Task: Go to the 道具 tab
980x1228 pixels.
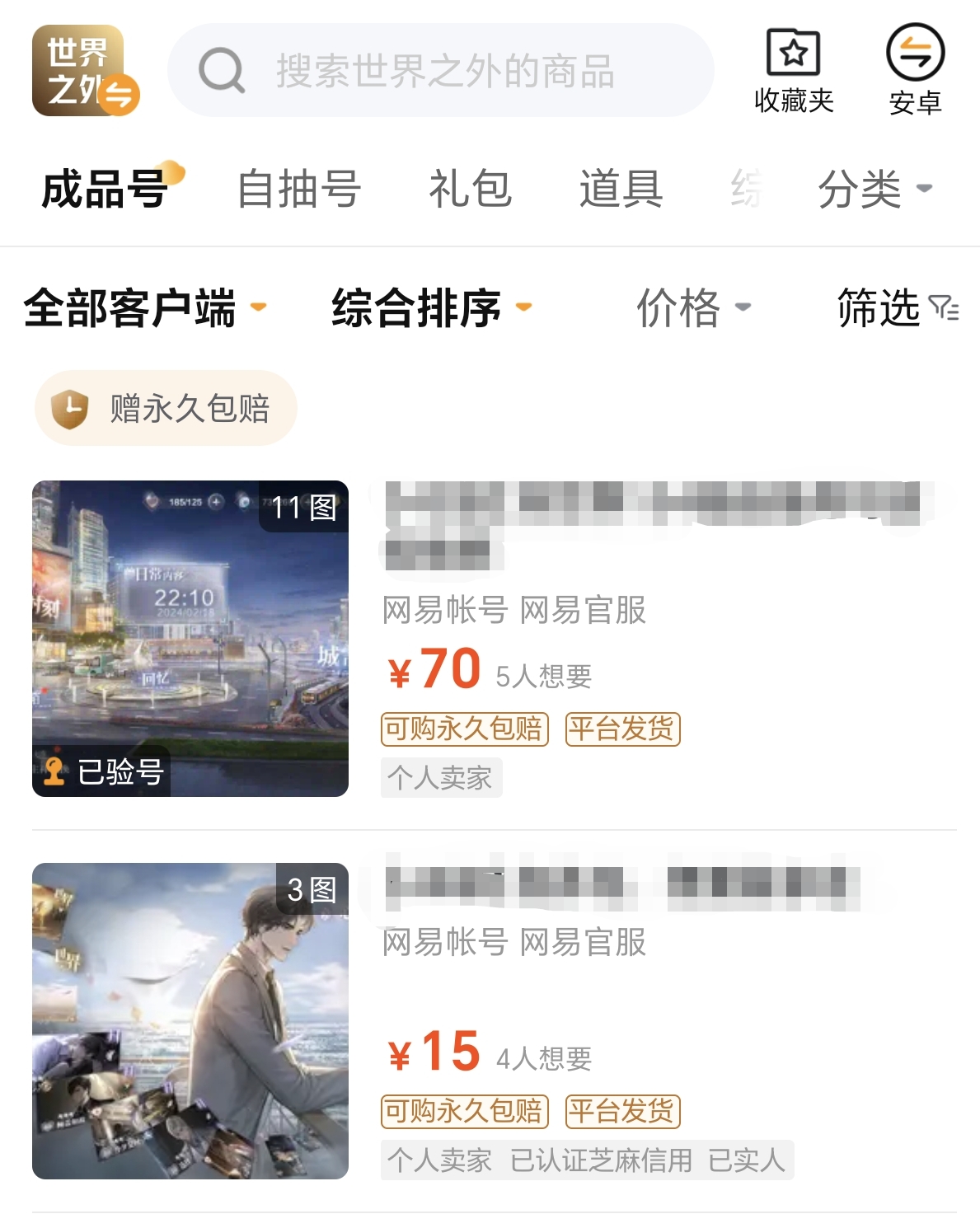Action: point(621,189)
